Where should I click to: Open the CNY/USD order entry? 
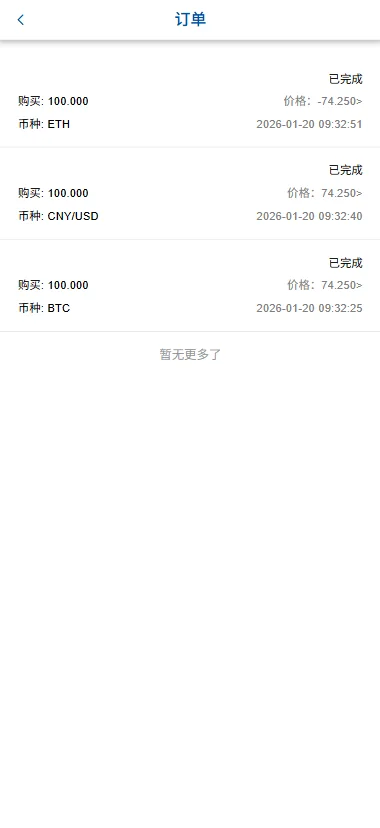(190, 193)
